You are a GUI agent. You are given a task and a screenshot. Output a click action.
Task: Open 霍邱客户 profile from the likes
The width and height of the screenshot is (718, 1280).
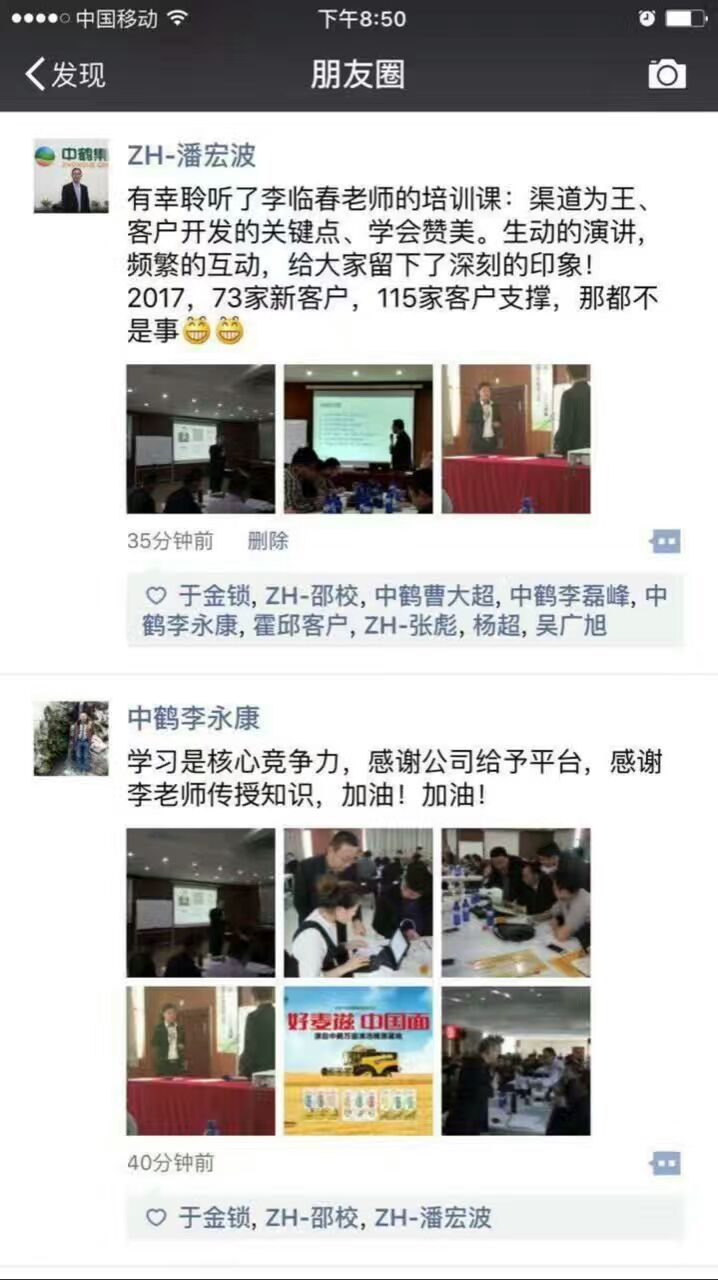click(299, 626)
